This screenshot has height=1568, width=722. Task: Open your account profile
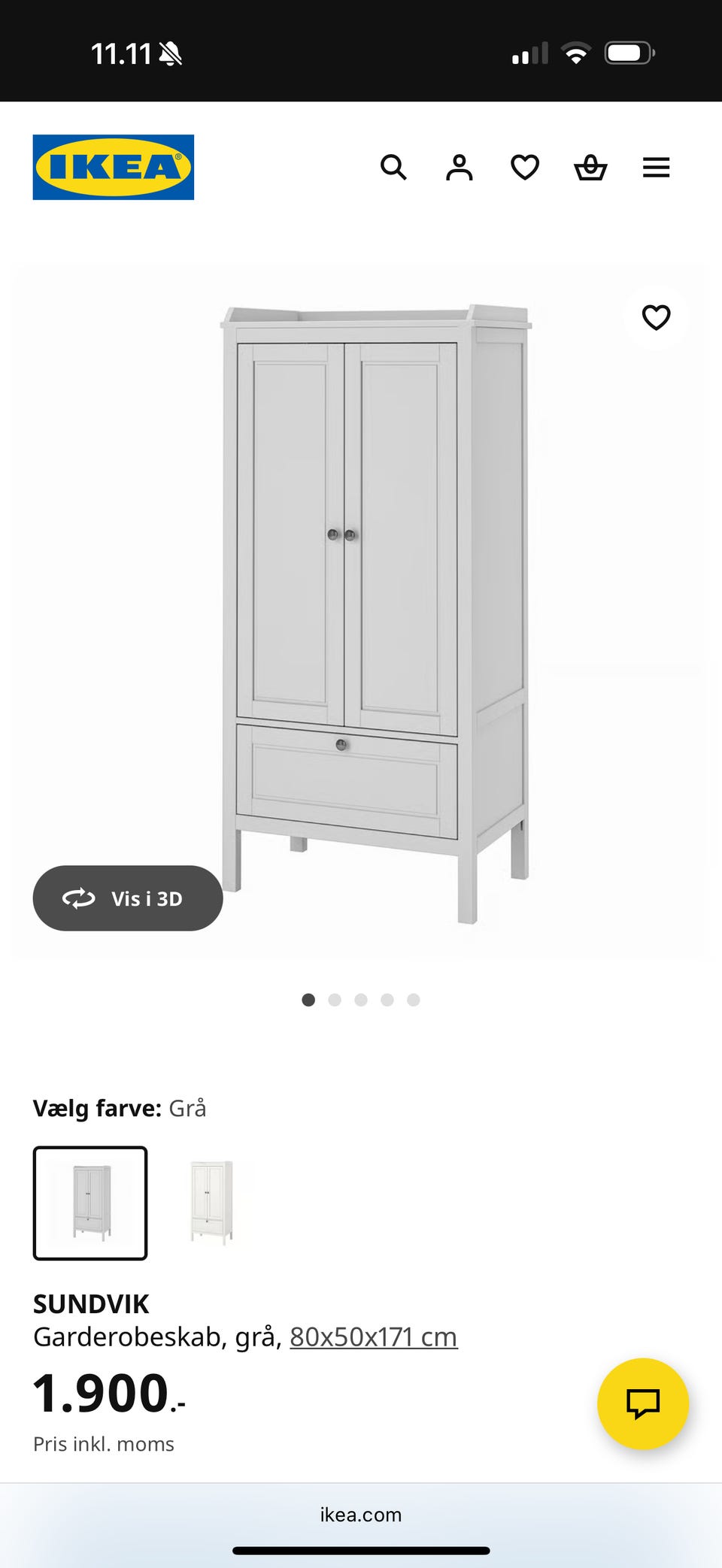(x=460, y=168)
